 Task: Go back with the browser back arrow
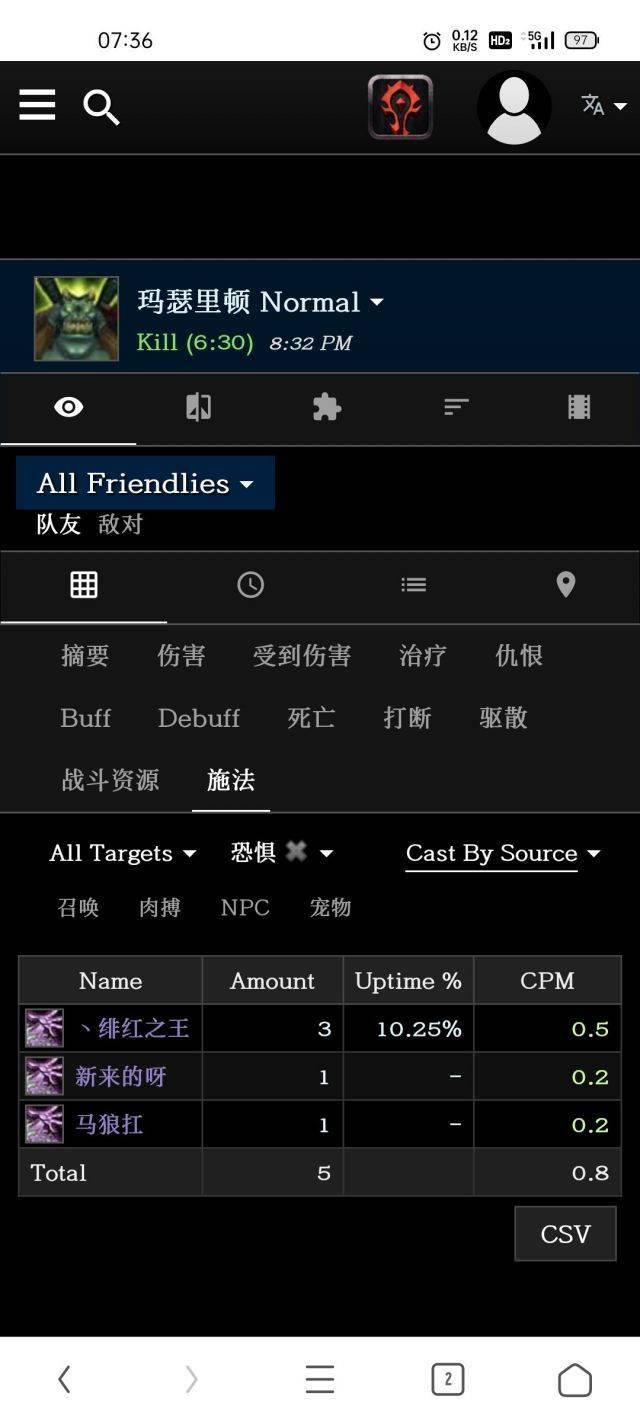[64, 1380]
